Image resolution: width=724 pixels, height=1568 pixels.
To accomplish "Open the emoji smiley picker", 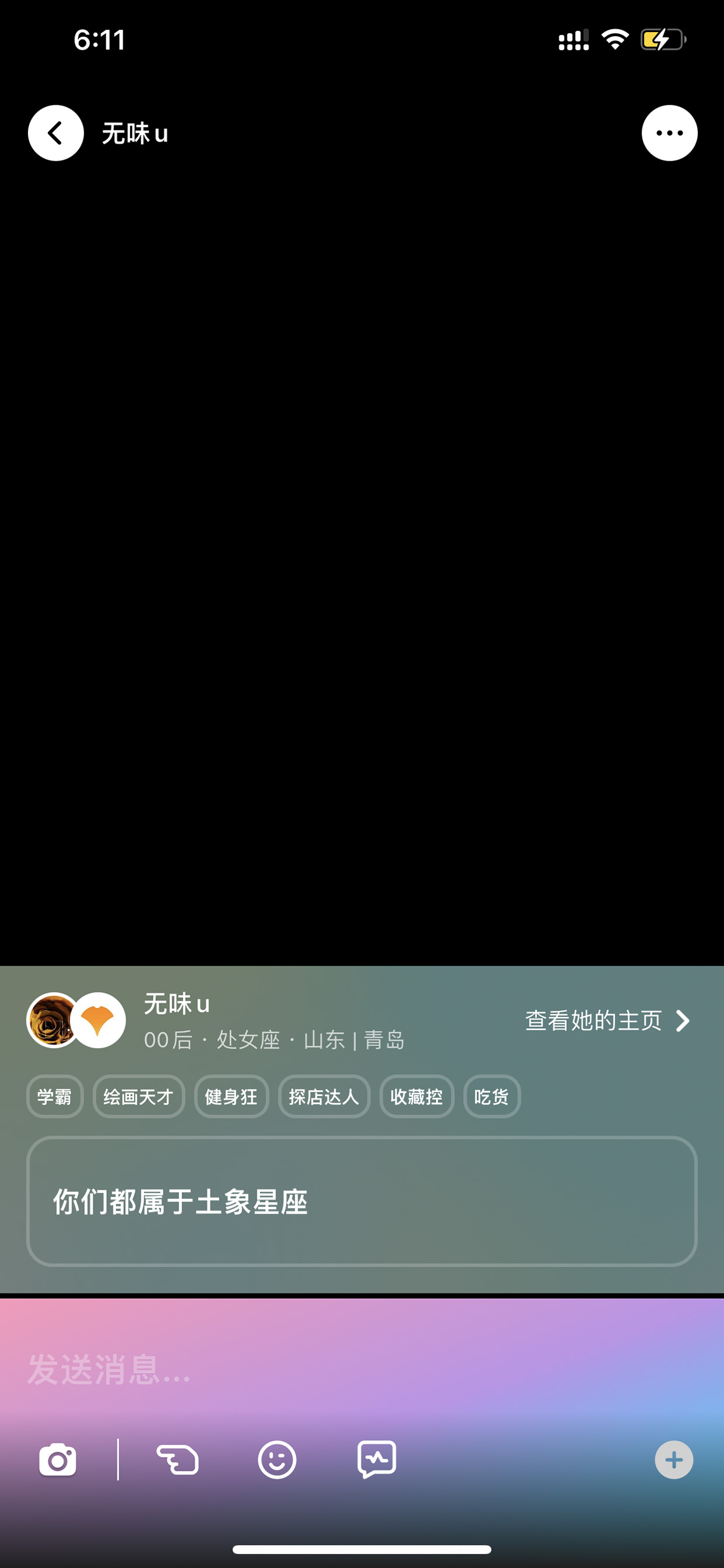I will tap(277, 1459).
